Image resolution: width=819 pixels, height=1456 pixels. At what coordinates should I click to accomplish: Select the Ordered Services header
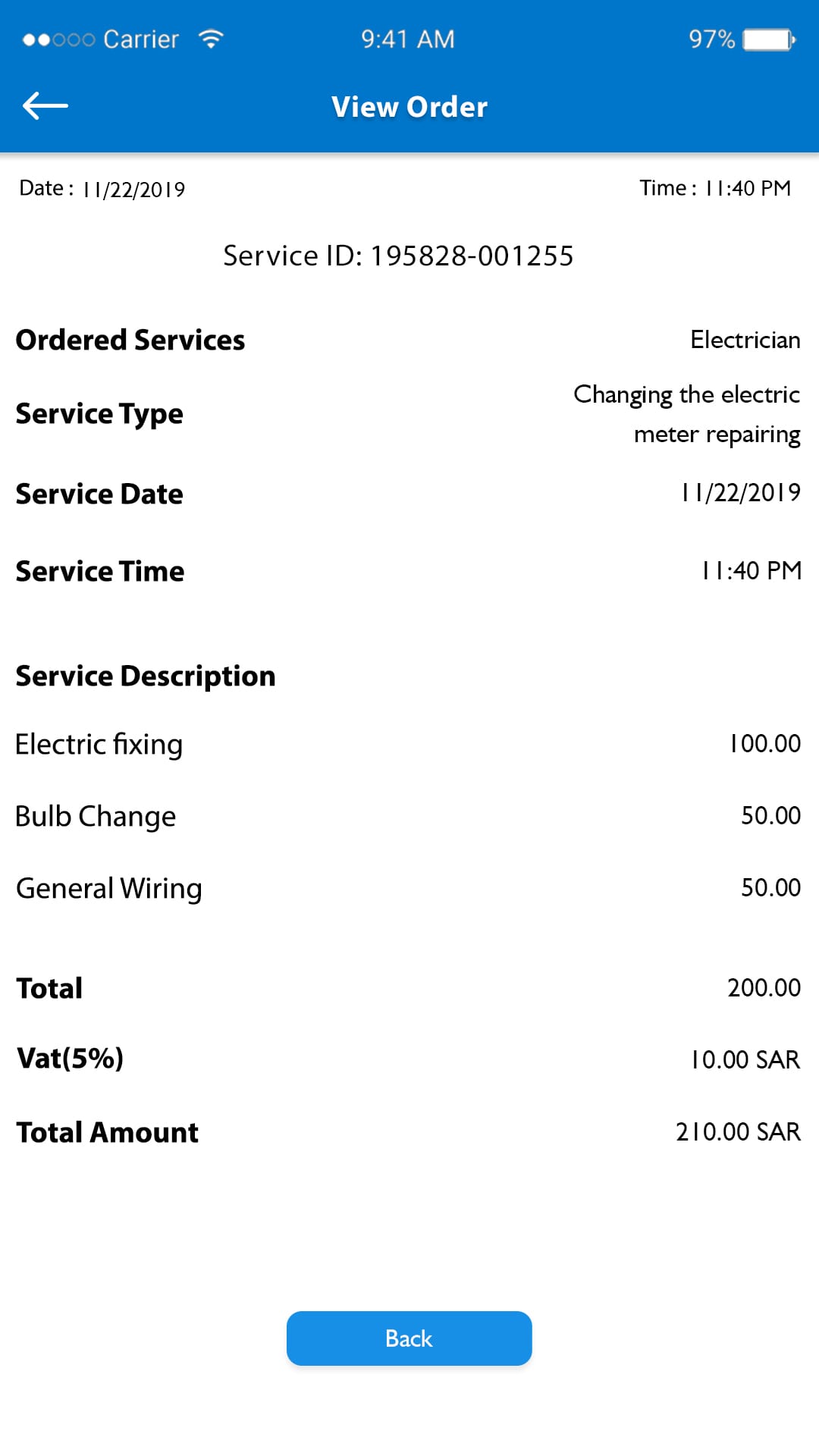[130, 340]
